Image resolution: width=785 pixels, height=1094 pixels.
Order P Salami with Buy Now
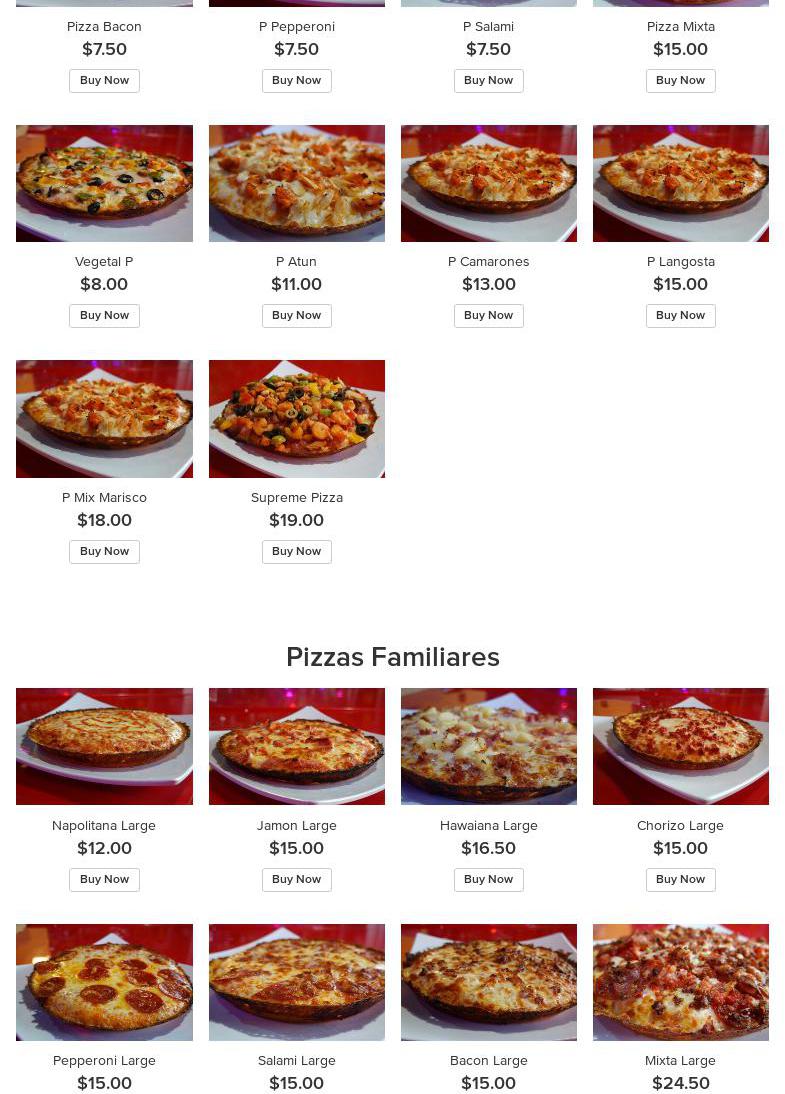pos(488,80)
